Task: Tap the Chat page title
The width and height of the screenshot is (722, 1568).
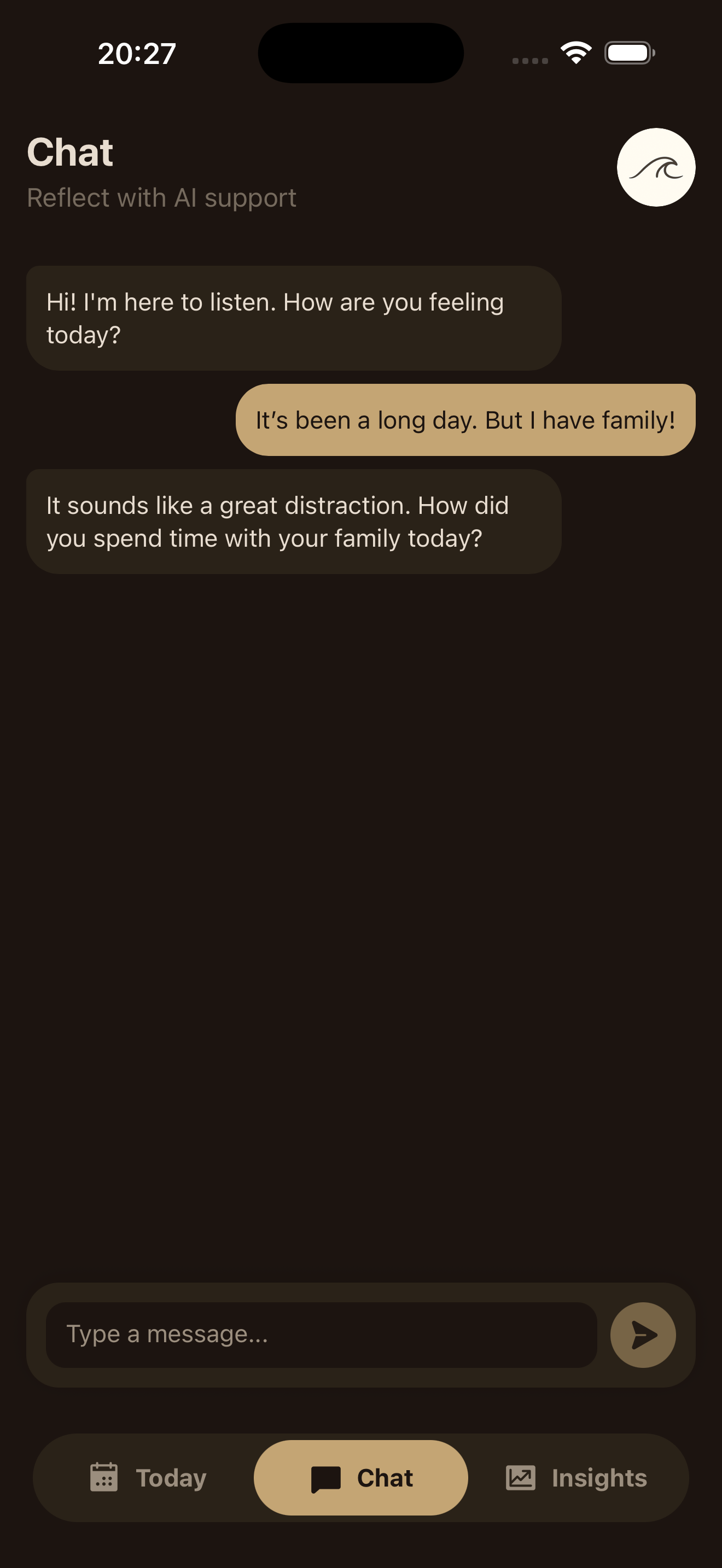Action: click(x=69, y=152)
